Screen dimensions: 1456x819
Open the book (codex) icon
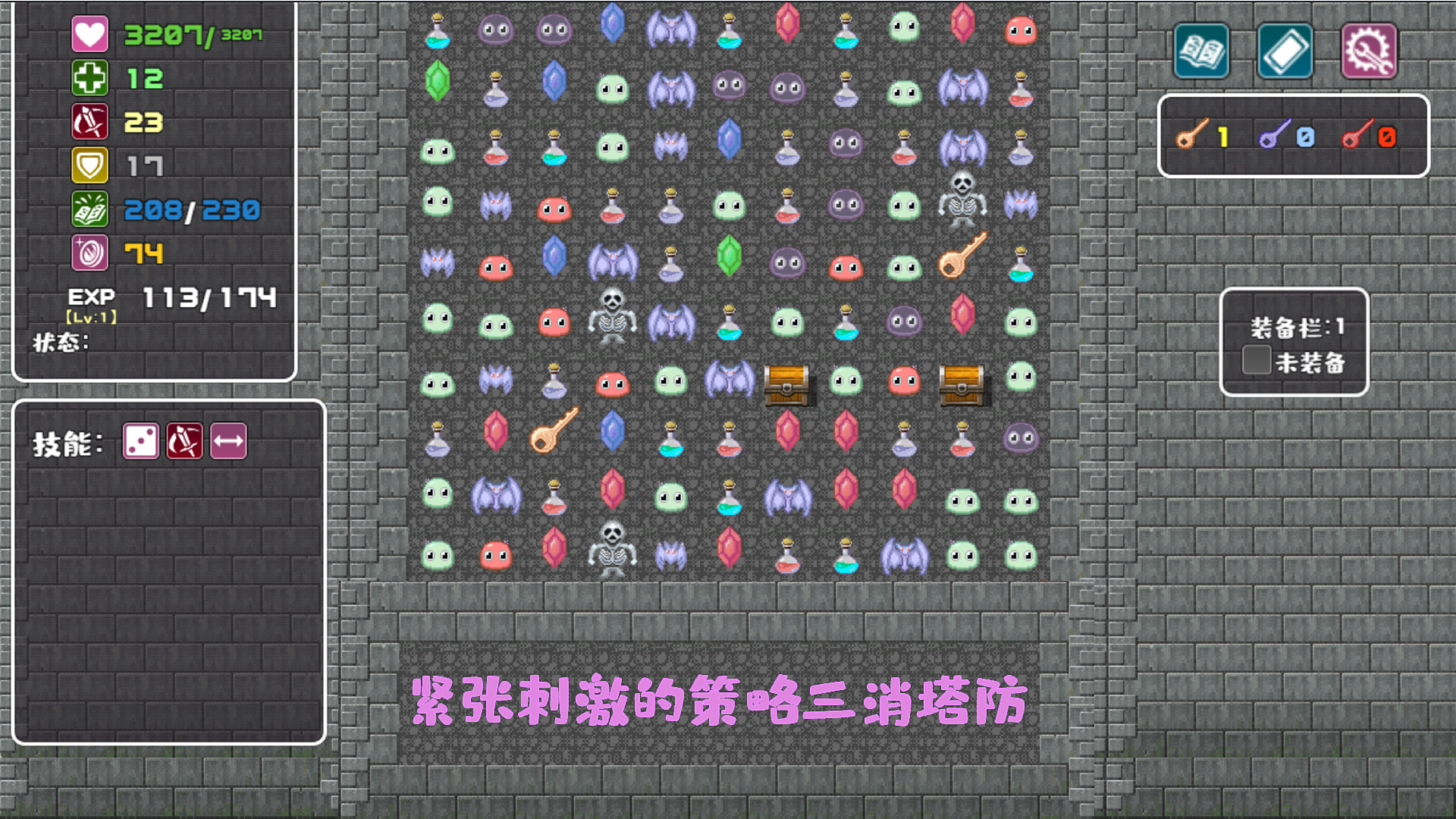pos(1201,52)
